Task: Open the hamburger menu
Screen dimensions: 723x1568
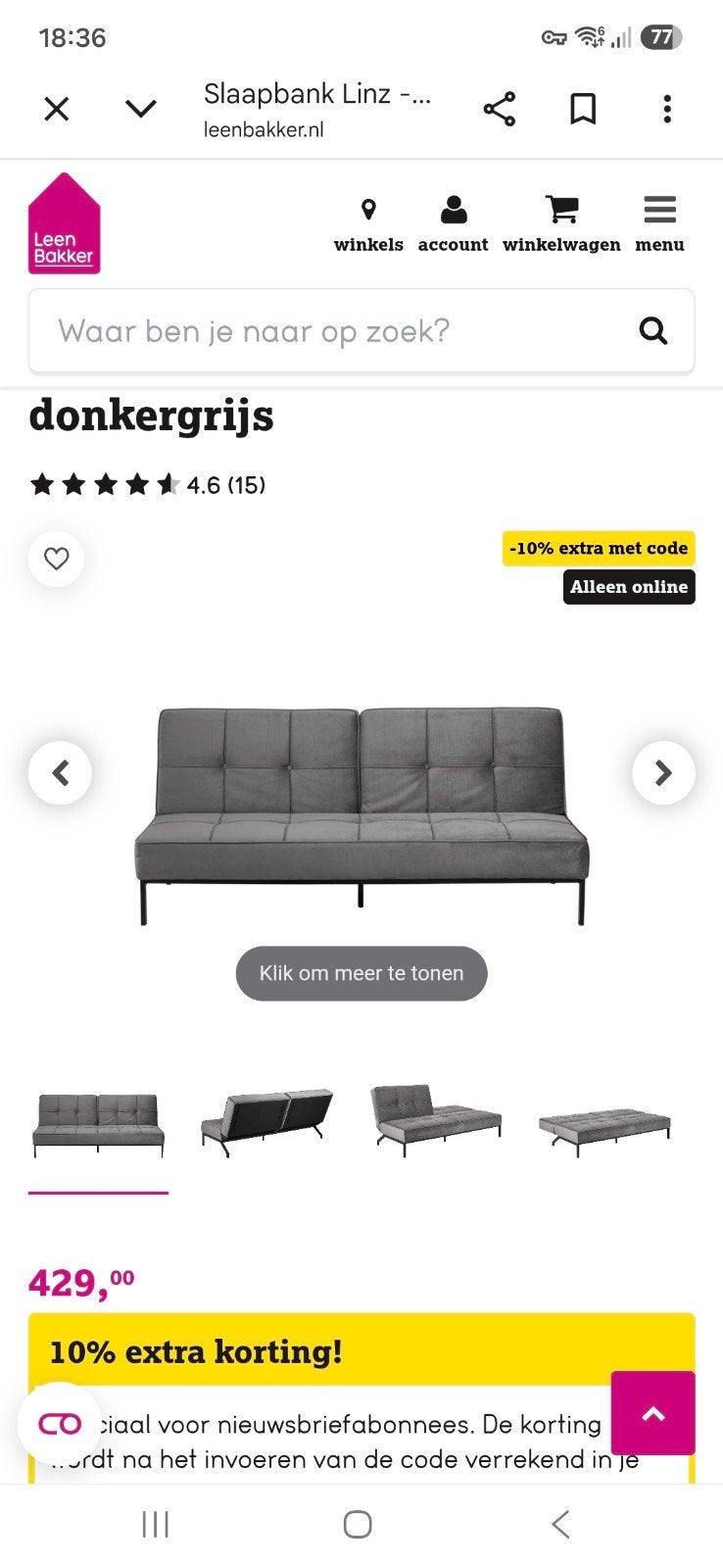Action: click(x=659, y=225)
